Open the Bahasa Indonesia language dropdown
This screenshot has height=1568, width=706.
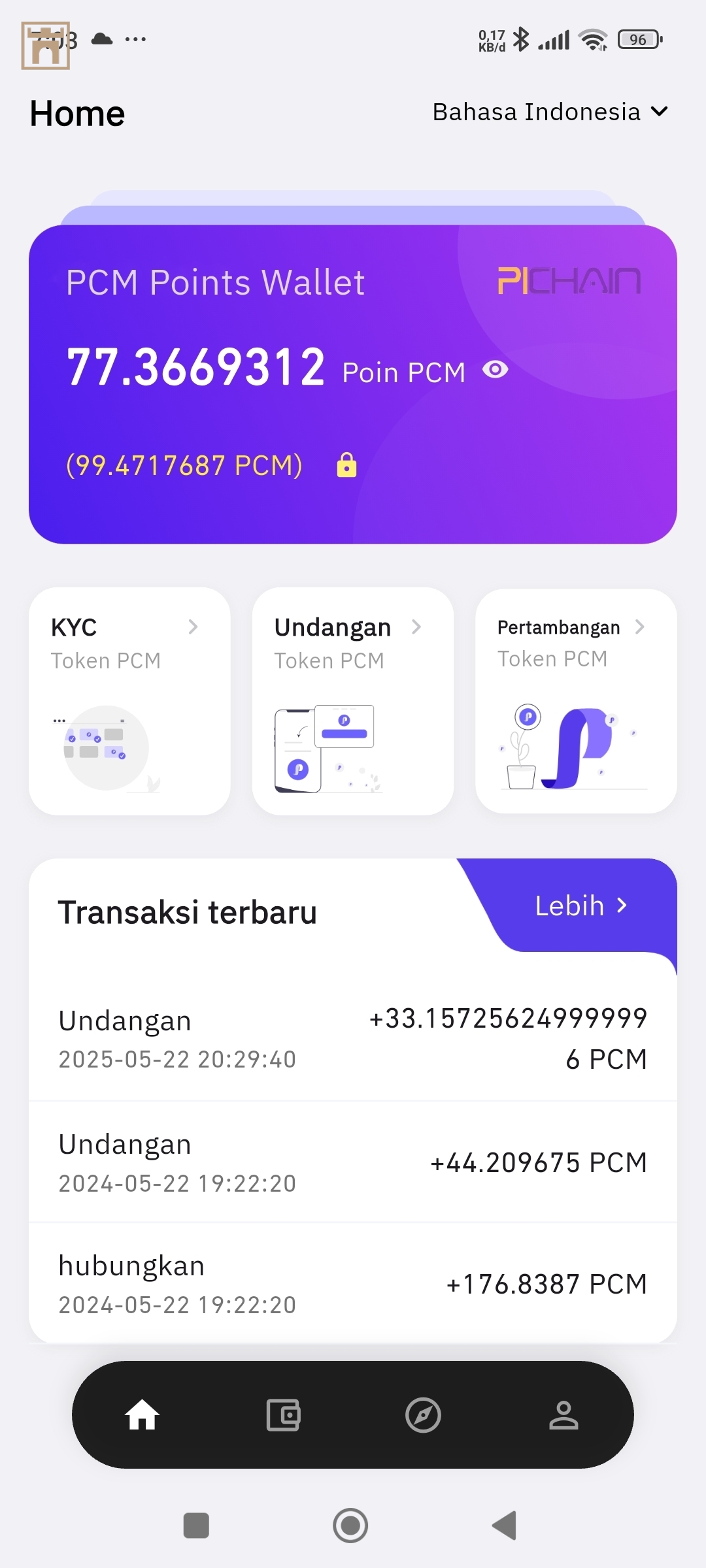coord(550,112)
